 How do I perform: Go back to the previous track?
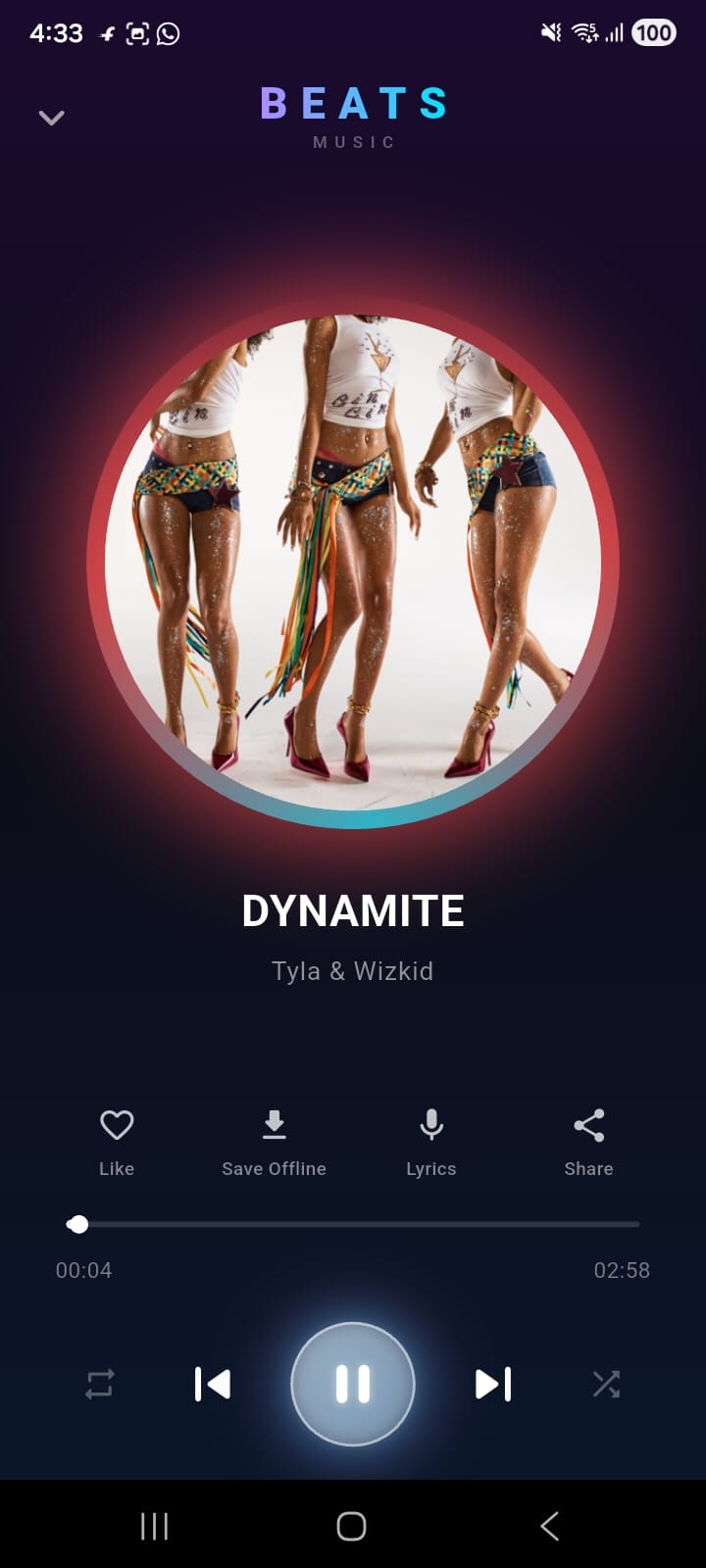[x=213, y=1384]
